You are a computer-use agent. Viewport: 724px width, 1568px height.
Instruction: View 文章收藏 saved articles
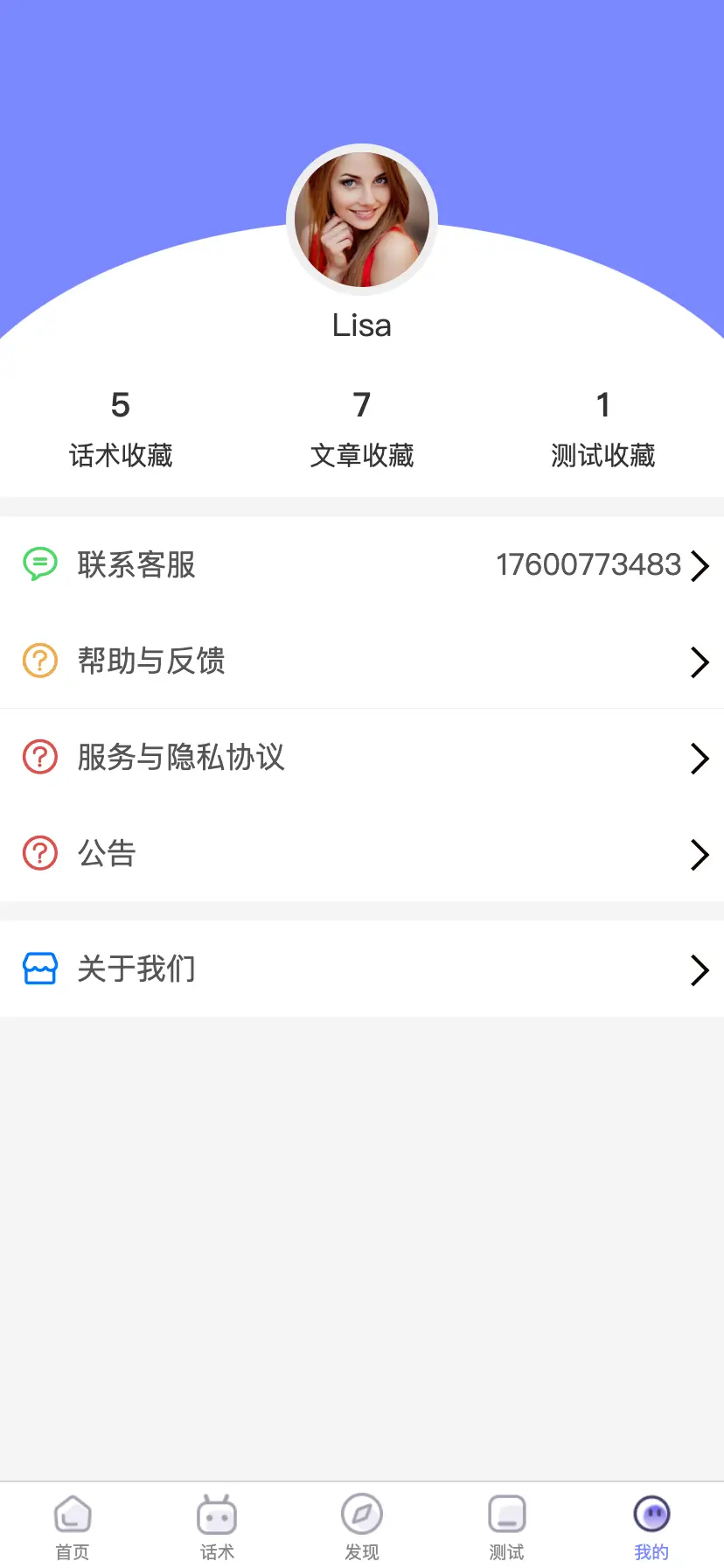[x=362, y=429]
